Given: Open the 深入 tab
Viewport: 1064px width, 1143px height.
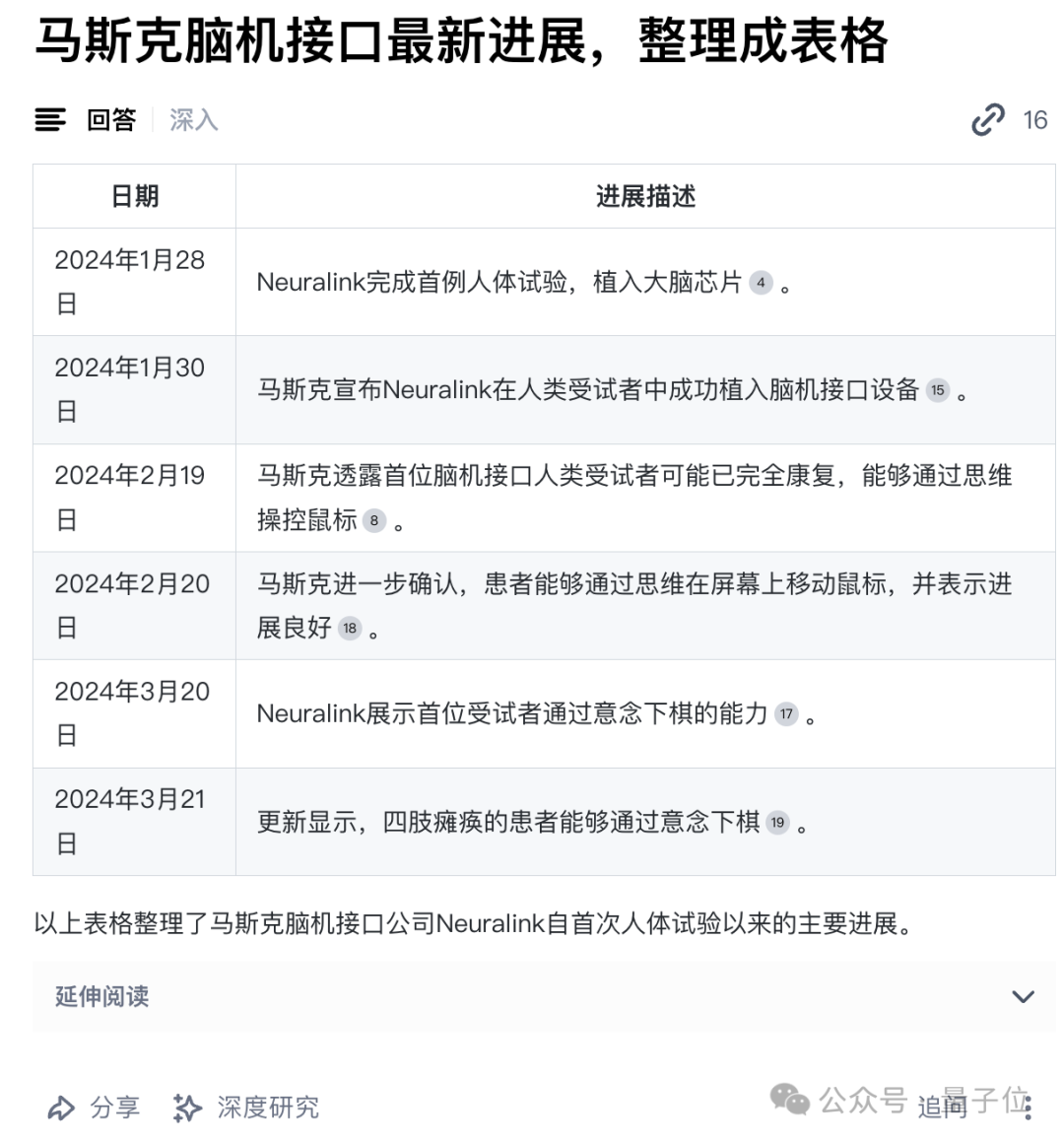Looking at the screenshot, I should [x=193, y=119].
